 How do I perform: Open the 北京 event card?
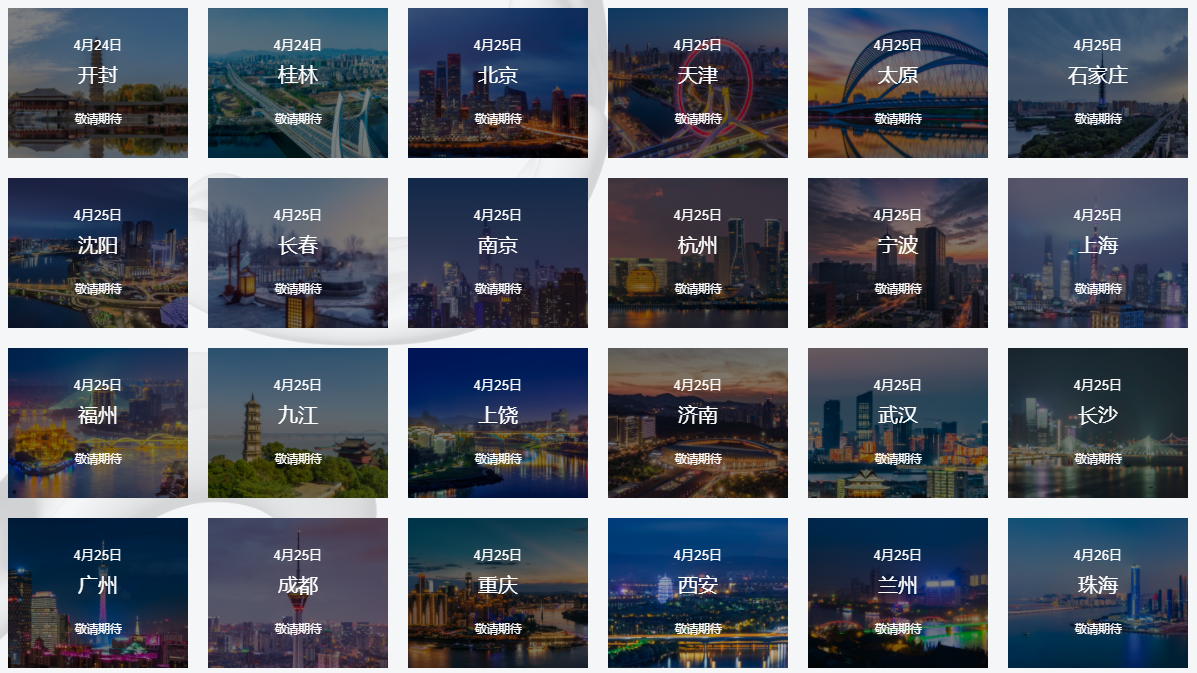(x=498, y=83)
